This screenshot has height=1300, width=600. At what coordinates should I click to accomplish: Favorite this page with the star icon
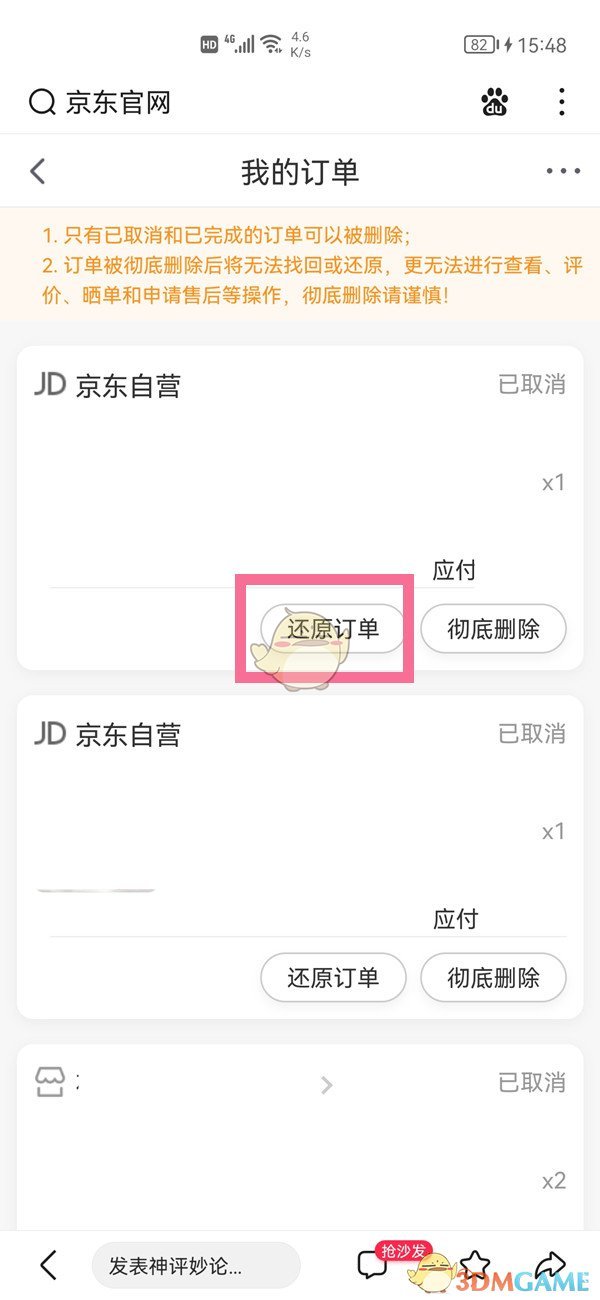point(477,1265)
